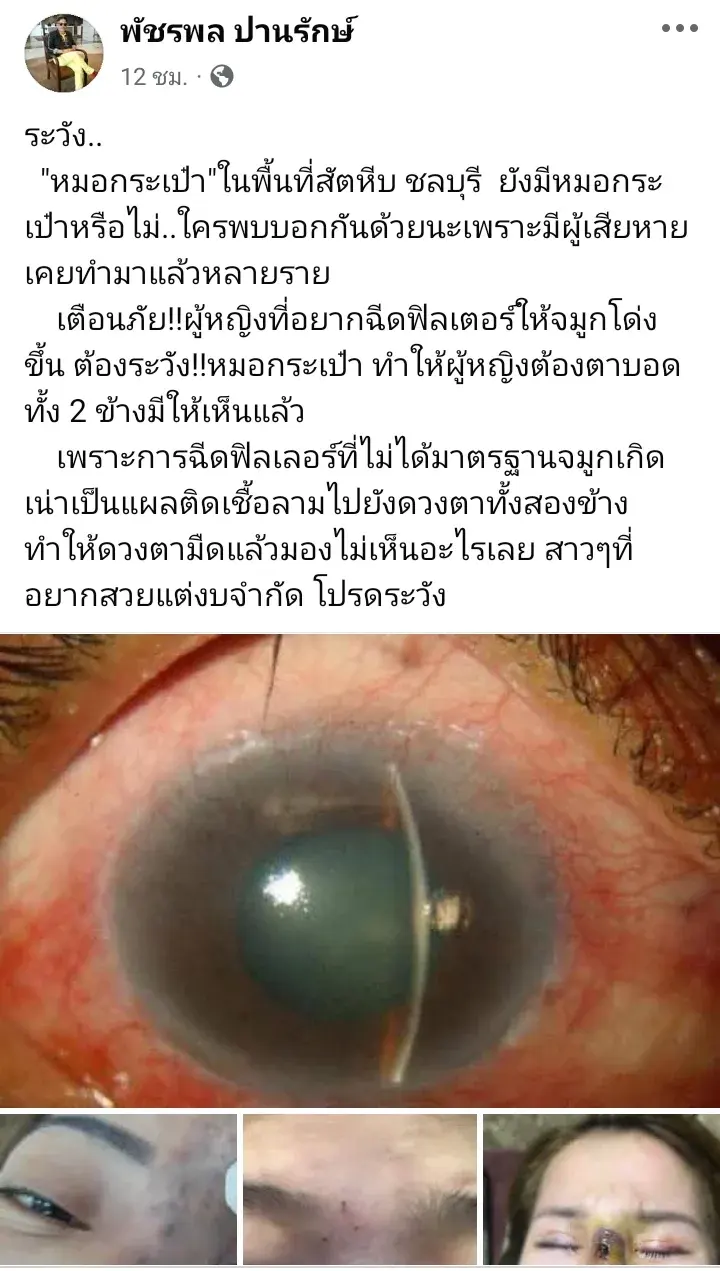Open the author name พัชรพล ปานรักษ์

[238, 33]
